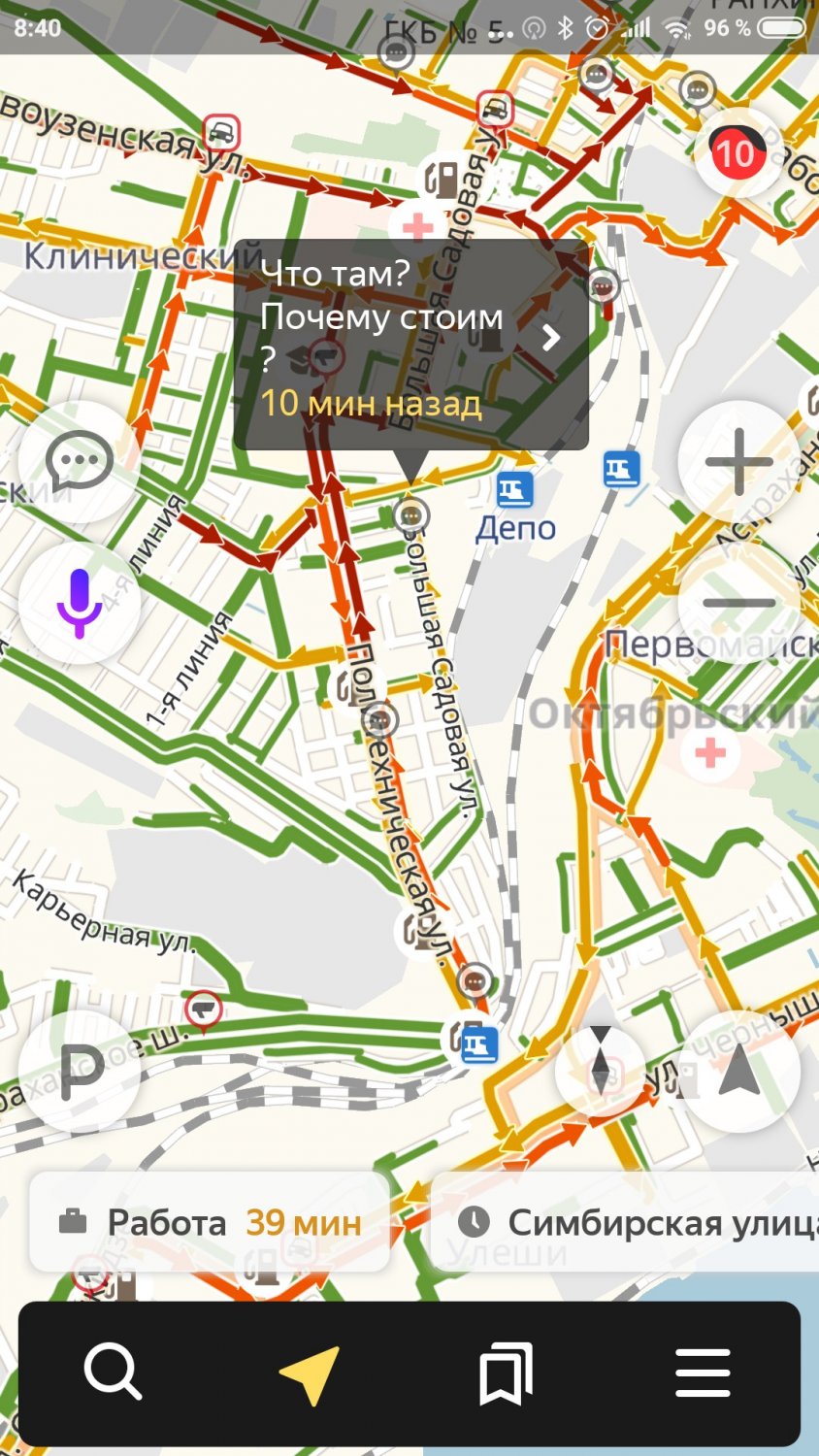Center map on my location arrow
The height and width of the screenshot is (1456, 819).
(x=739, y=1072)
